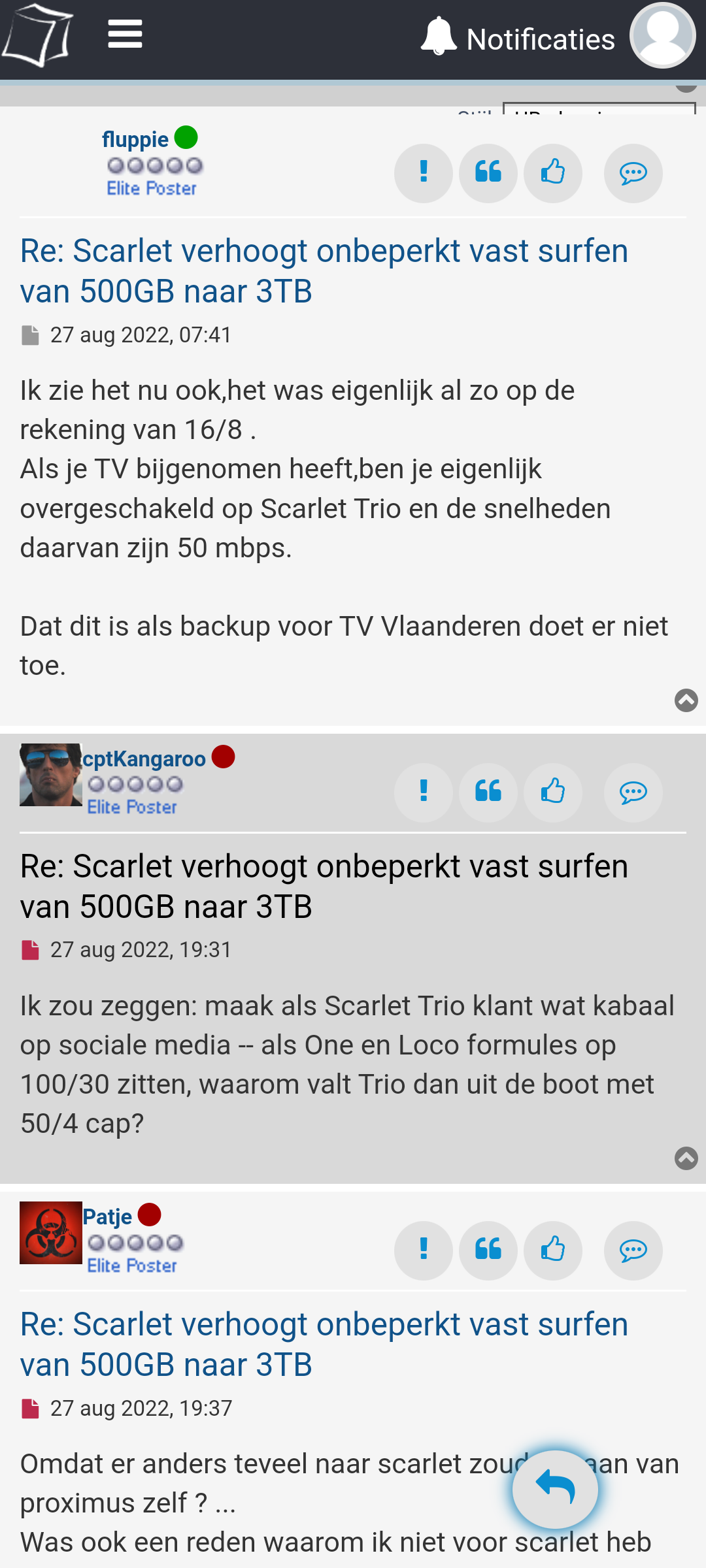Quote fluppie's post
Screen dimensions: 706x1568
(x=488, y=173)
